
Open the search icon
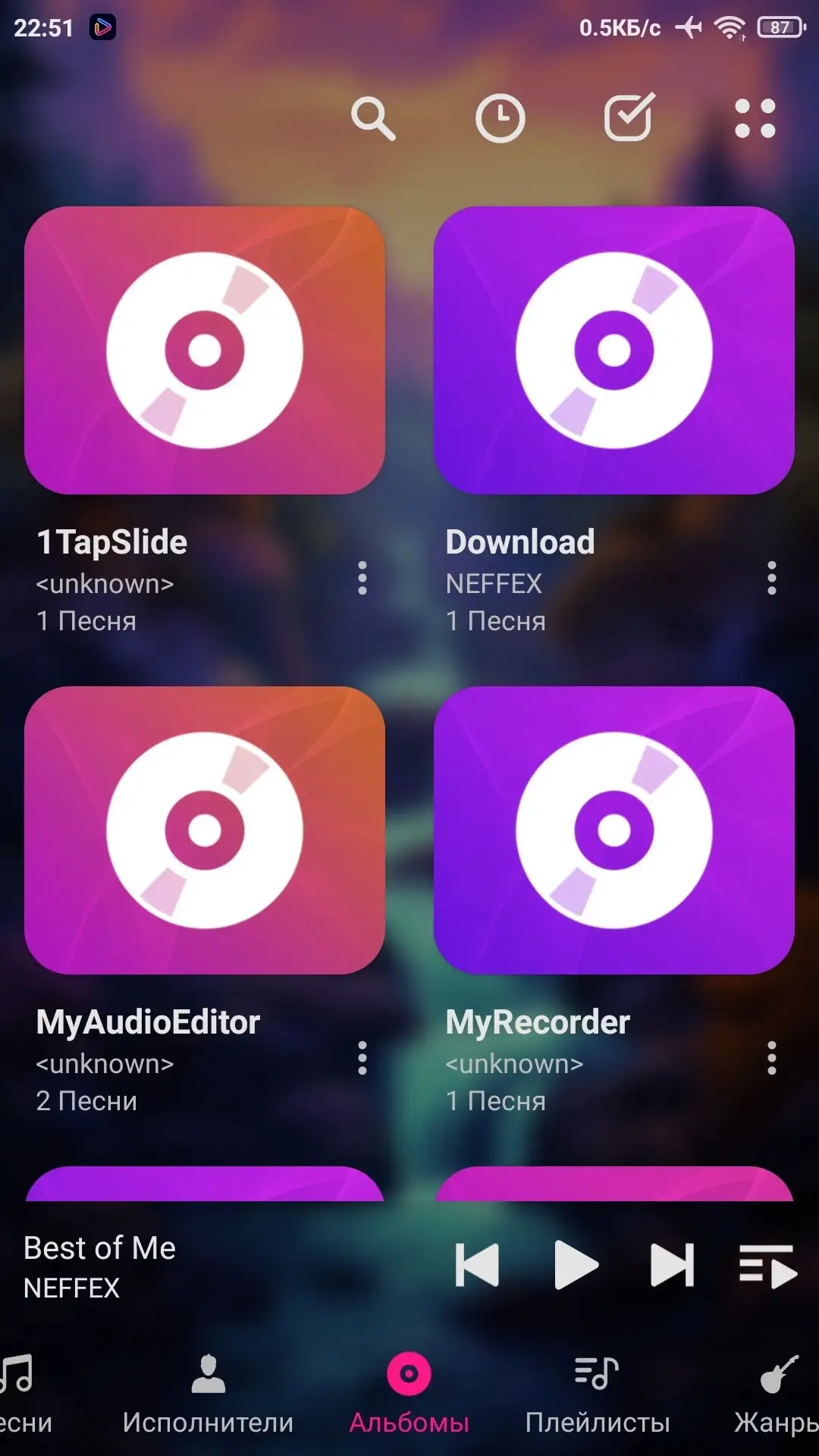coord(372,119)
